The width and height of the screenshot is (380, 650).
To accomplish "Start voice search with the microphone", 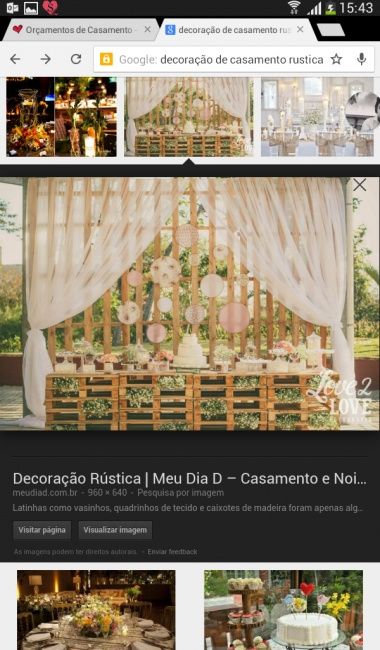I will click(x=361, y=59).
